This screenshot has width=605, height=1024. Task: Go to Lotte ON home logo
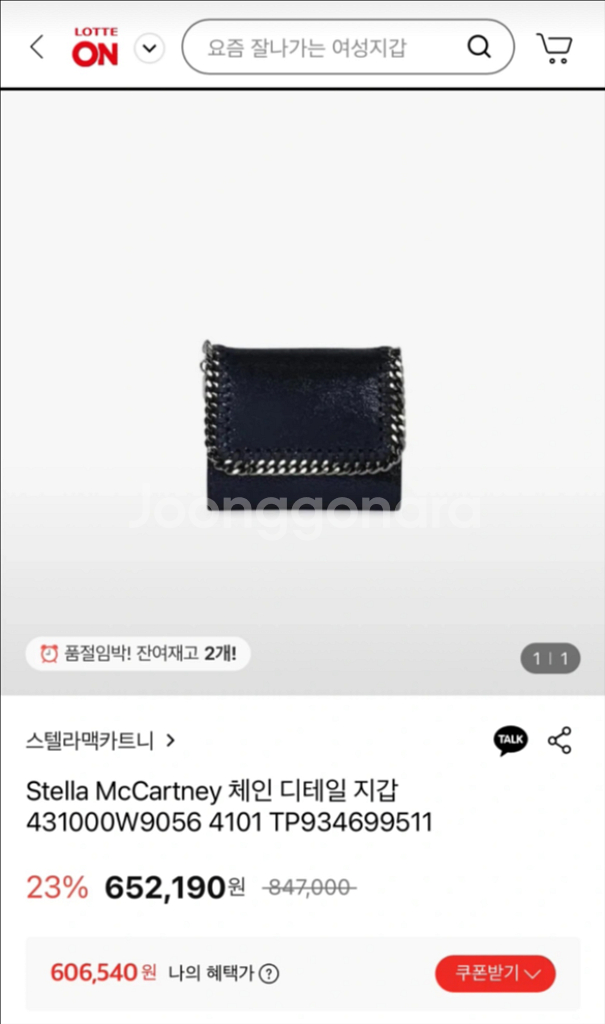pos(95,47)
